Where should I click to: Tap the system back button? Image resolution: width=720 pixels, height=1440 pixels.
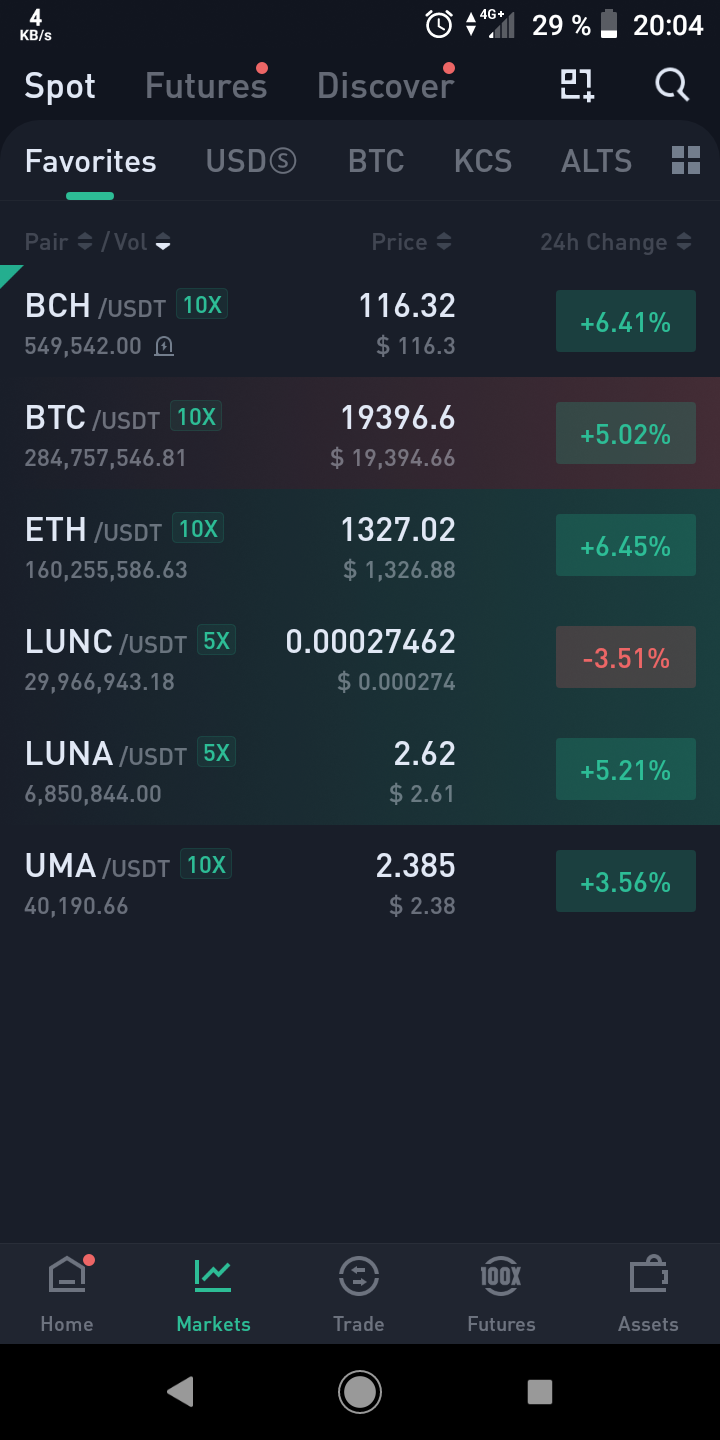(x=180, y=1391)
